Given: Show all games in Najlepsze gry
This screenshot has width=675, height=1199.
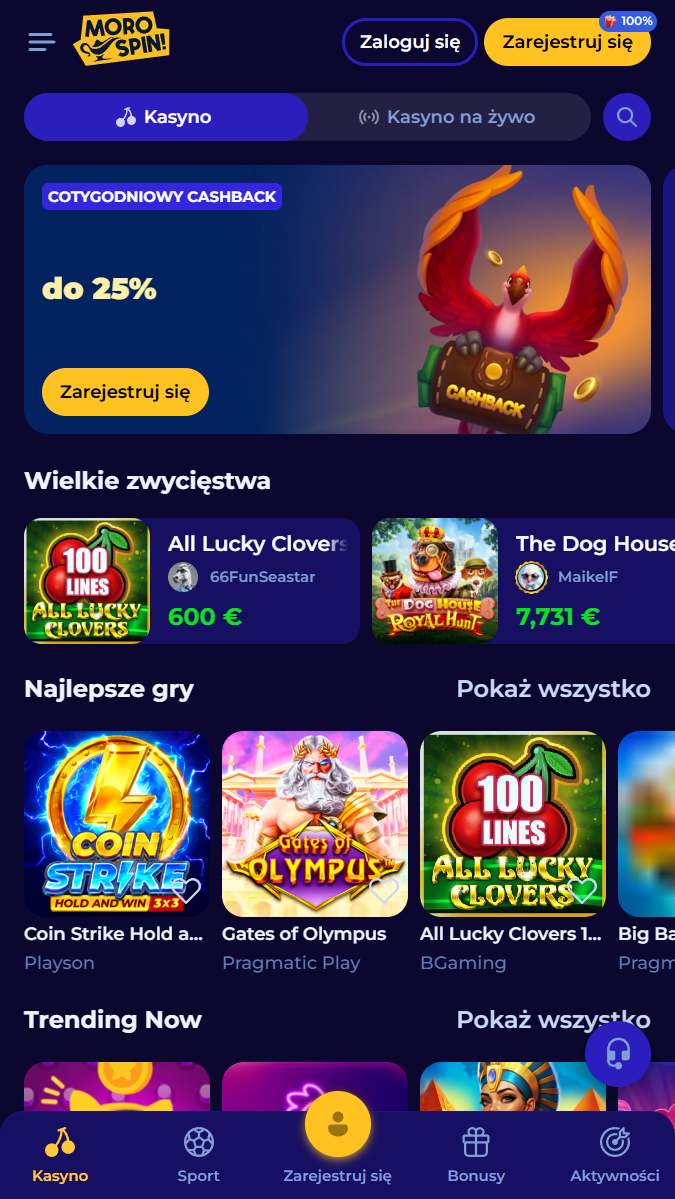Looking at the screenshot, I should coord(553,689).
